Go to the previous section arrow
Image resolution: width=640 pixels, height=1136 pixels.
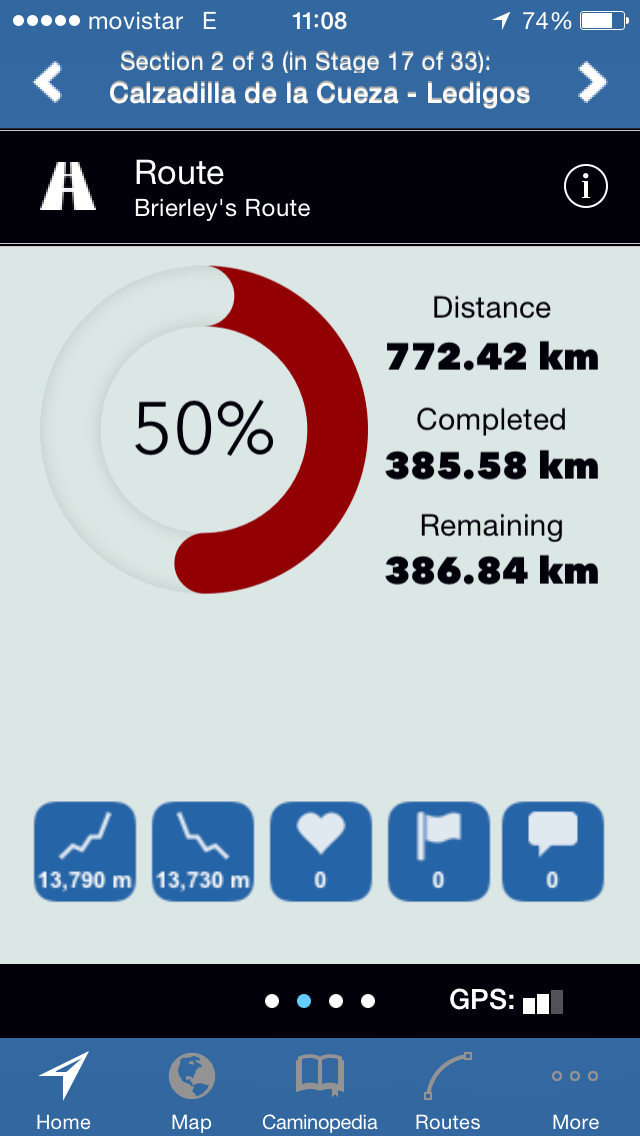pyautogui.click(x=47, y=82)
